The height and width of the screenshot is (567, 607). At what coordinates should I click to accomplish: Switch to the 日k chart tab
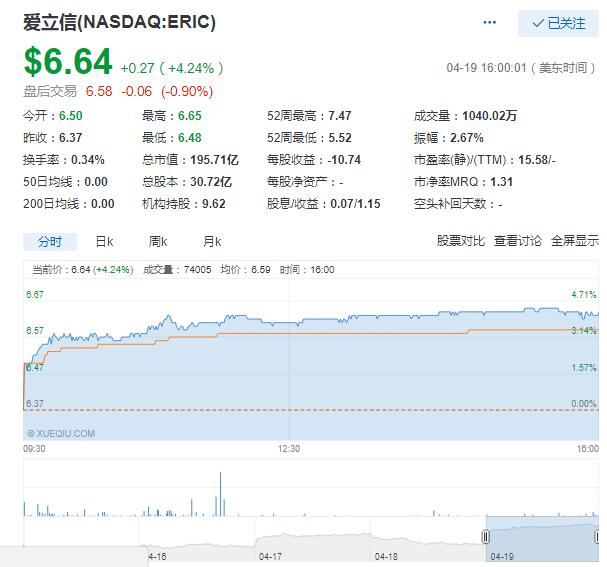[x=104, y=242]
